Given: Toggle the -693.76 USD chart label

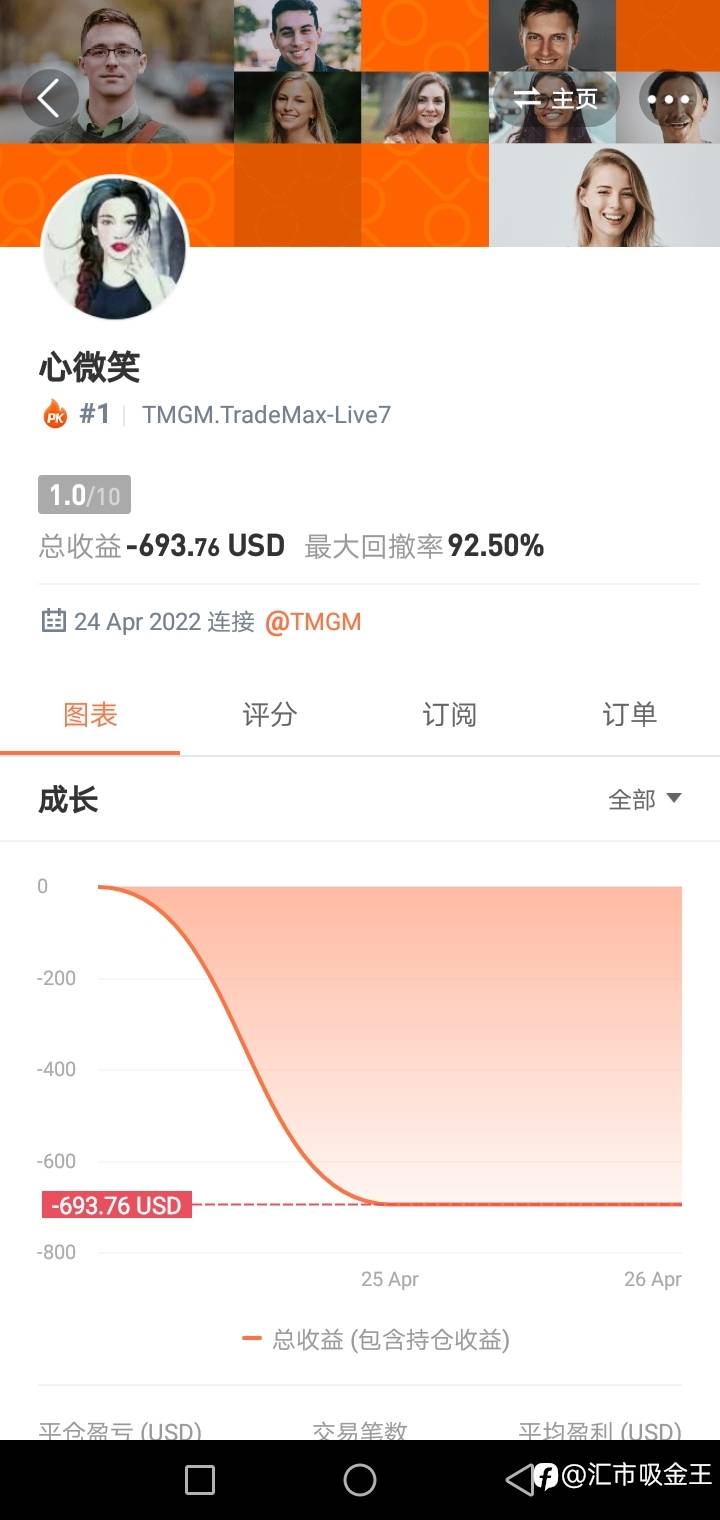Looking at the screenshot, I should click(x=115, y=1205).
